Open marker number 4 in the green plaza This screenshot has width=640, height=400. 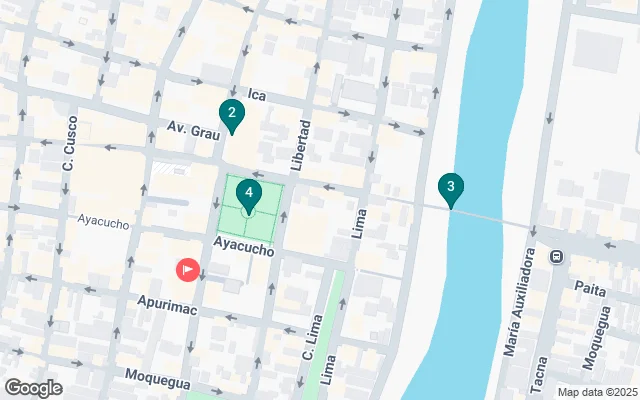click(x=247, y=193)
